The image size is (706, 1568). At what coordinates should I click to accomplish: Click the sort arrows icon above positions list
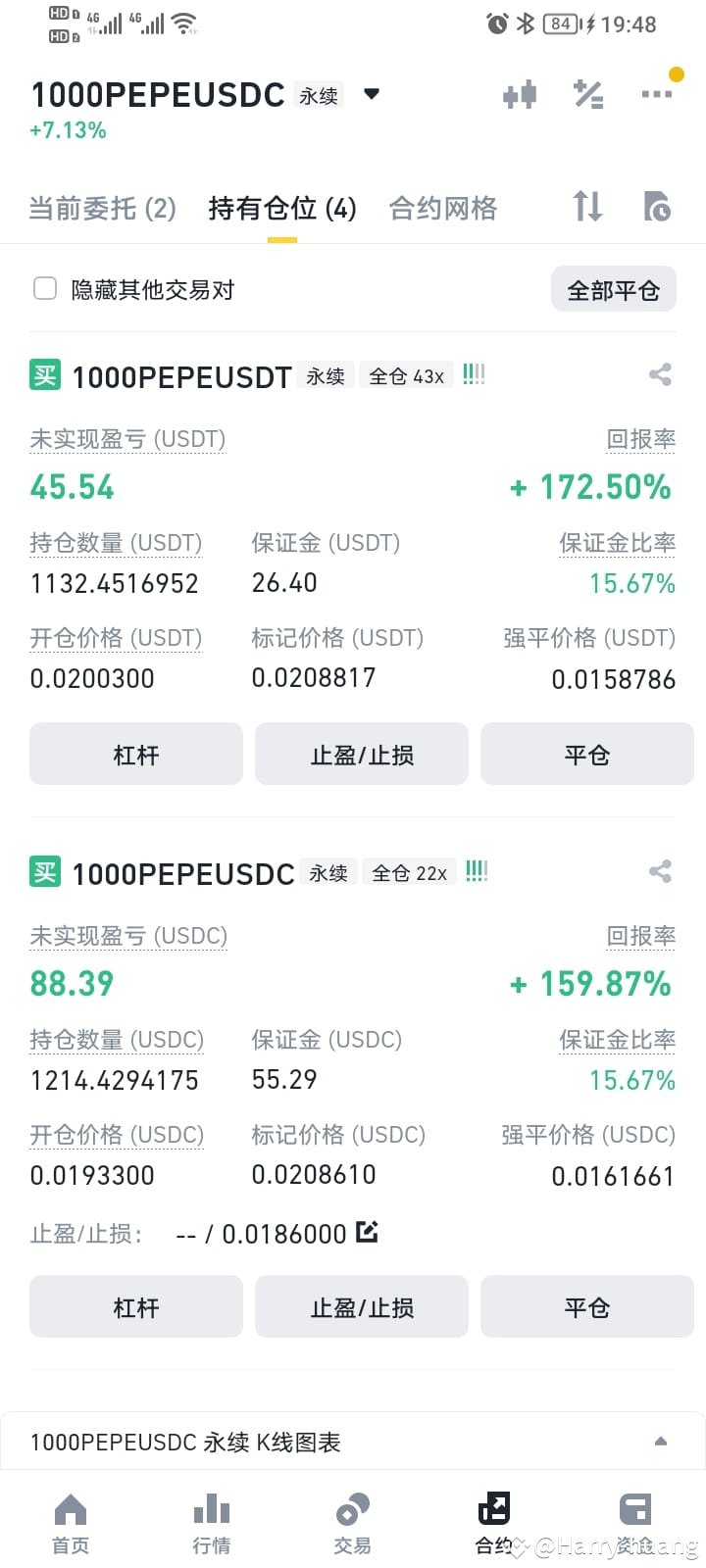tap(586, 207)
